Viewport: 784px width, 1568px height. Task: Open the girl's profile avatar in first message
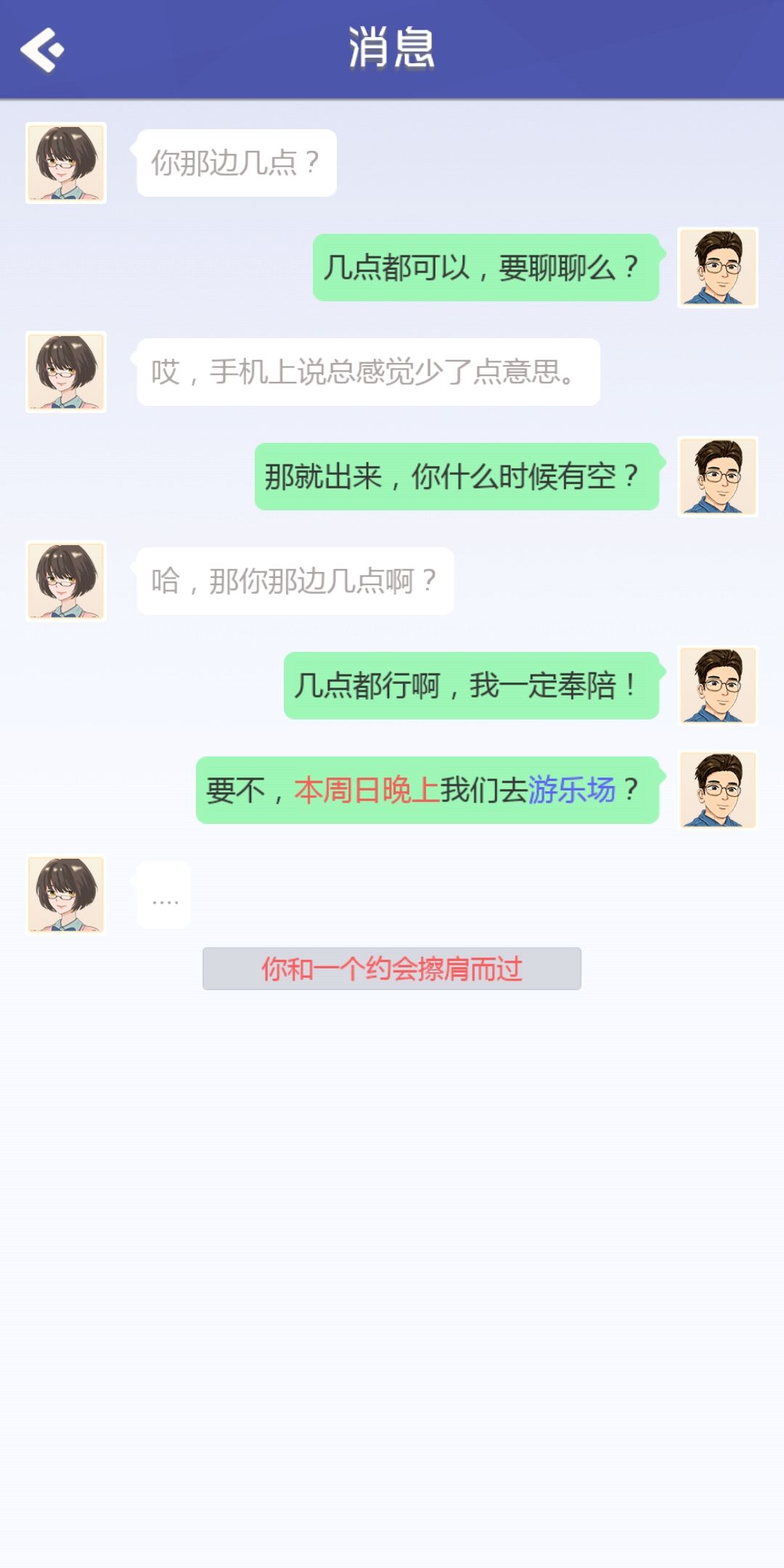65,162
